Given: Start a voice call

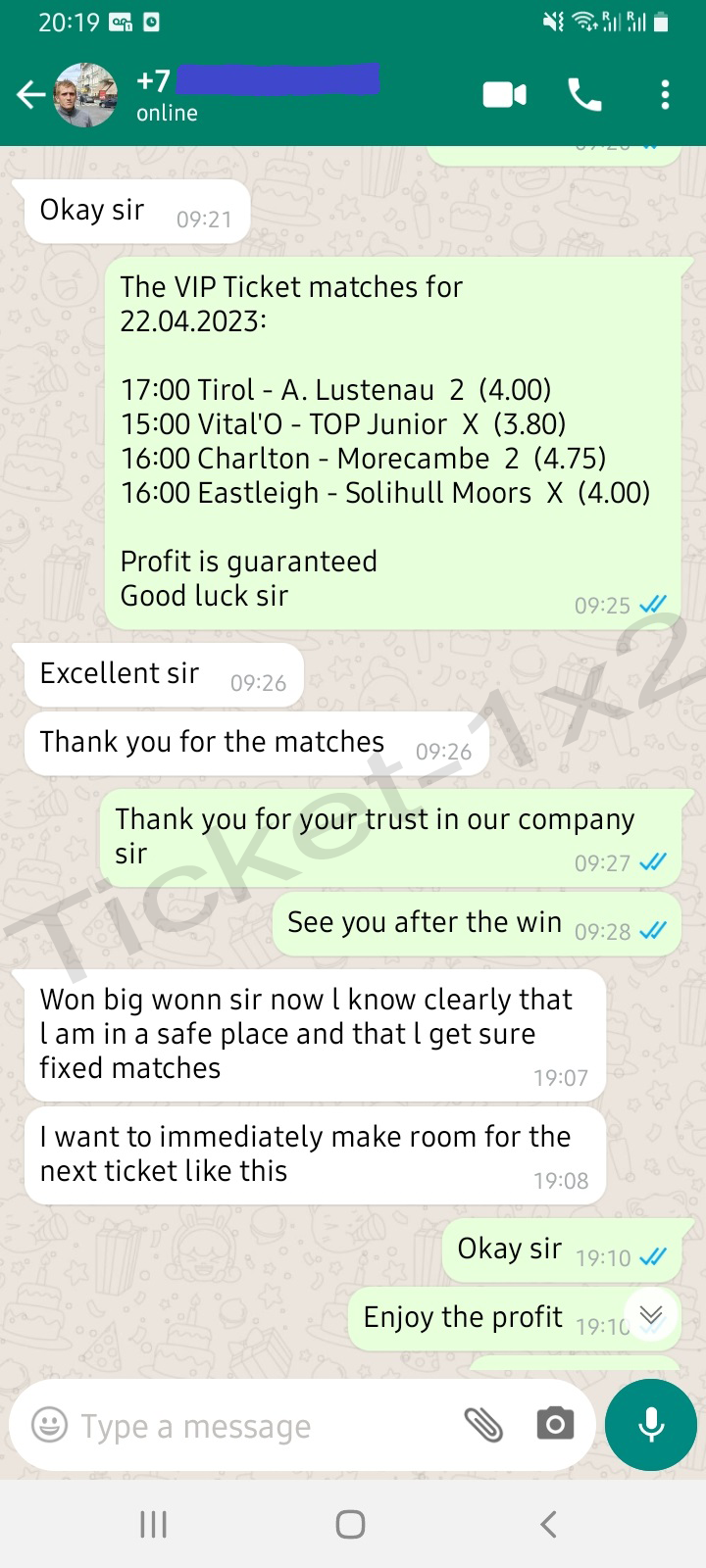Looking at the screenshot, I should [585, 95].
